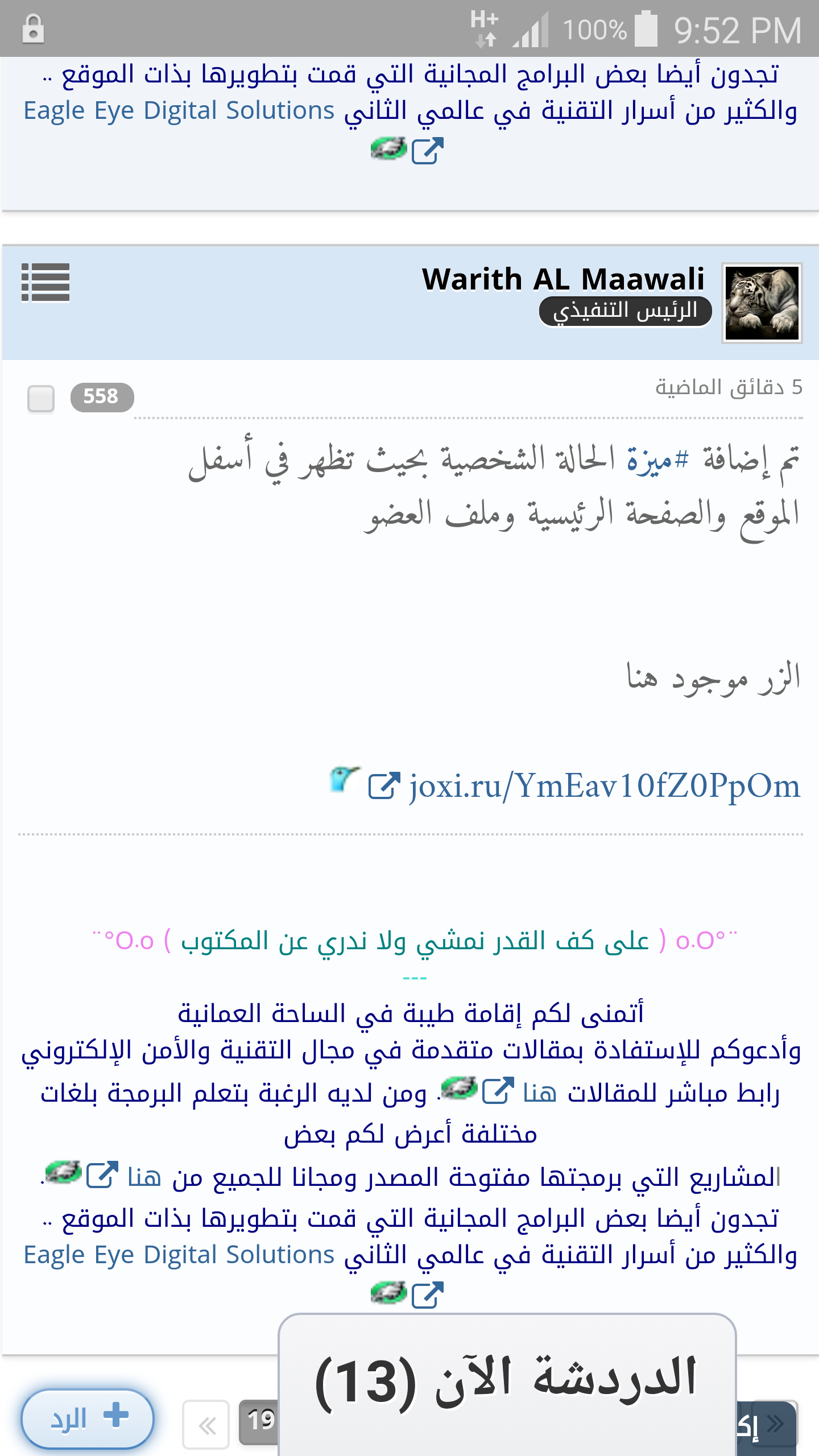The width and height of the screenshot is (819, 1456).
Task: Open the post number 558 link
Action: [x=102, y=396]
